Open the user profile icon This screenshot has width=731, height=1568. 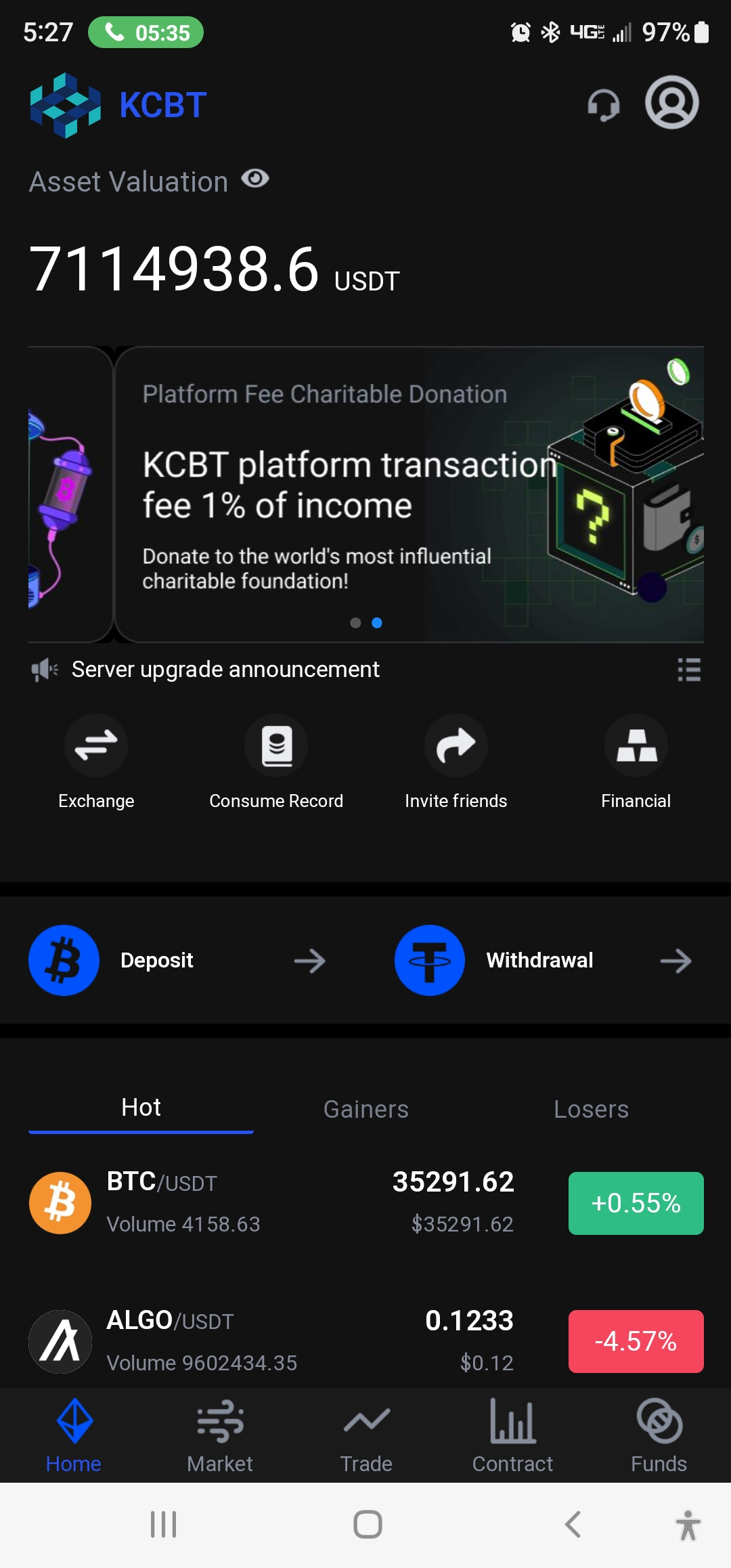671,103
